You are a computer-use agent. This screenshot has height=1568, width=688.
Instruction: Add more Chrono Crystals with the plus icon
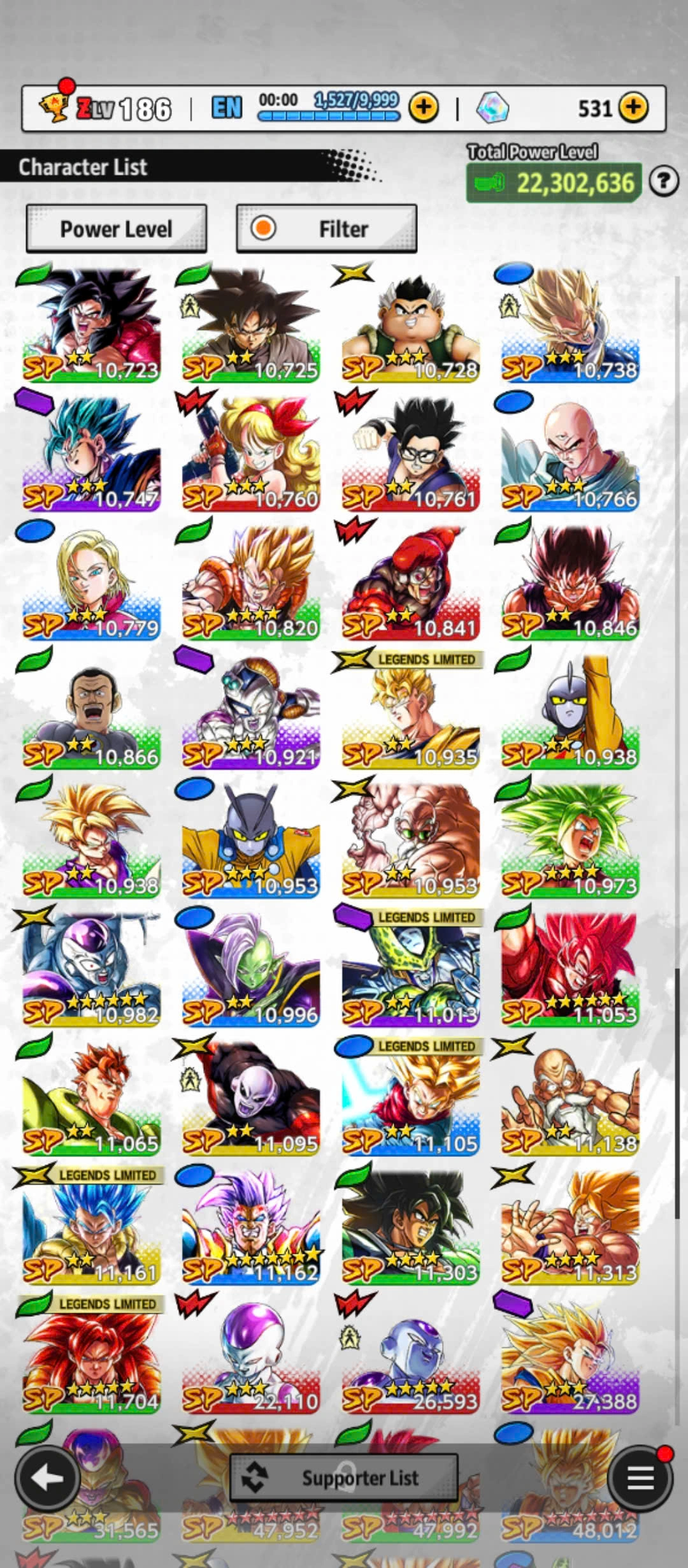(x=633, y=108)
